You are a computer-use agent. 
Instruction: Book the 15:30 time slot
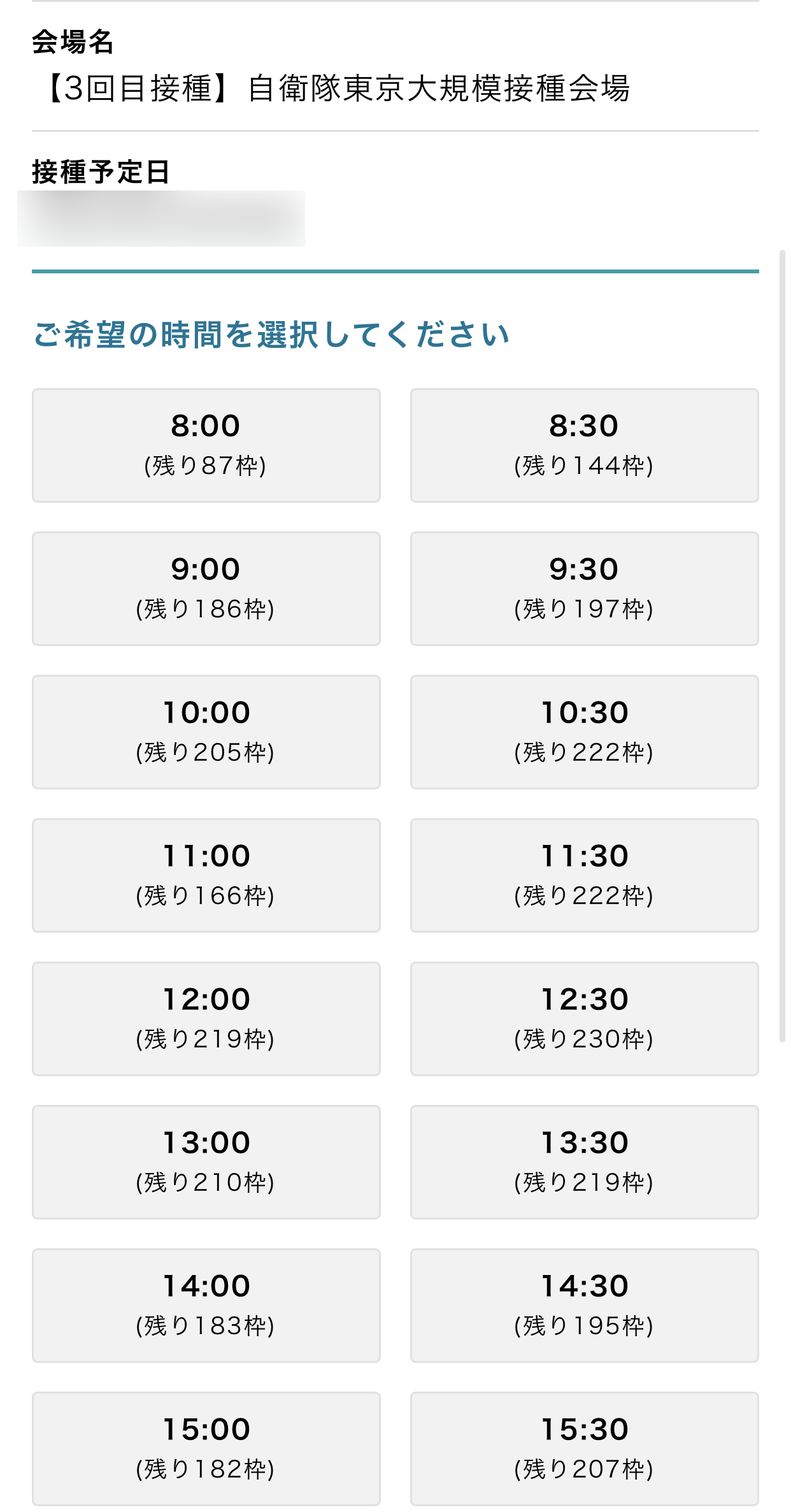[x=584, y=1448]
